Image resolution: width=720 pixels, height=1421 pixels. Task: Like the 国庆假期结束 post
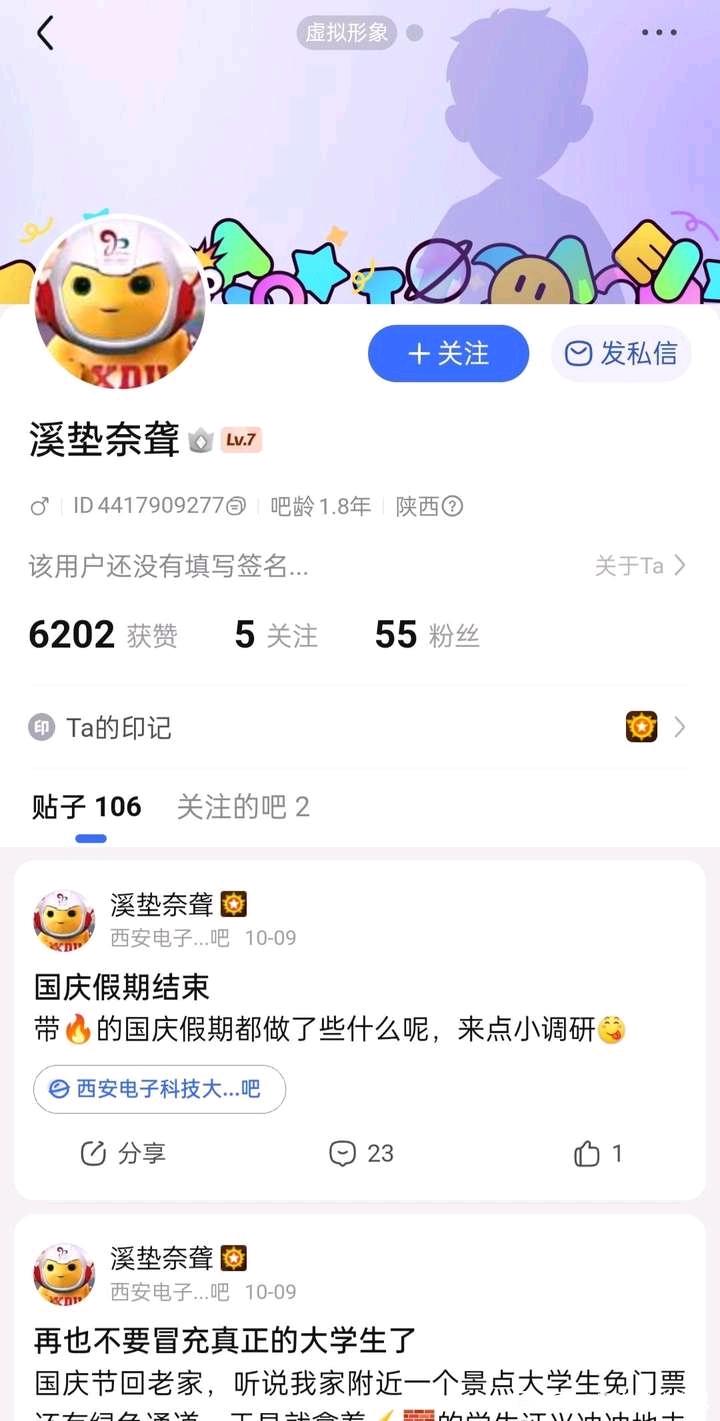click(598, 1153)
